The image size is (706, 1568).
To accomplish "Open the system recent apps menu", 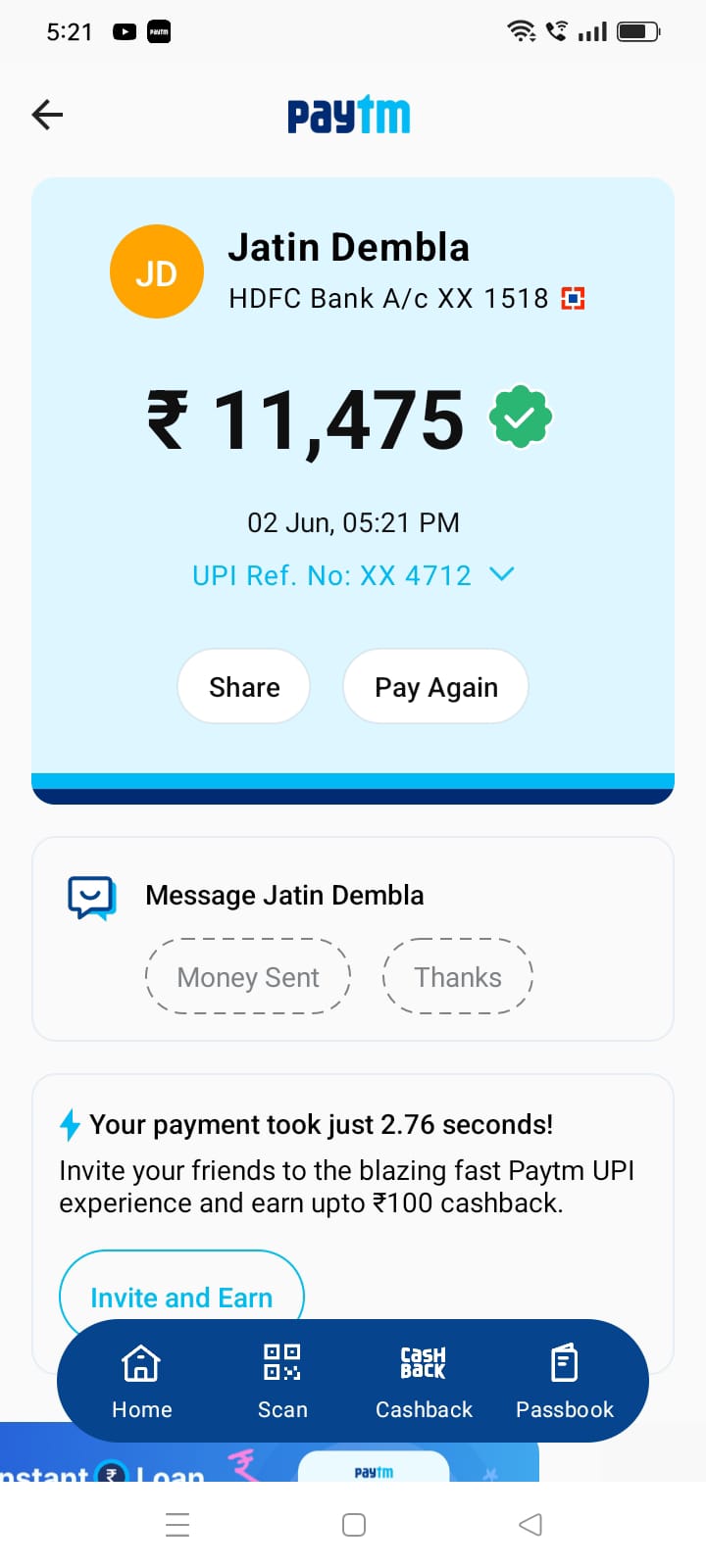I will 177,1525.
